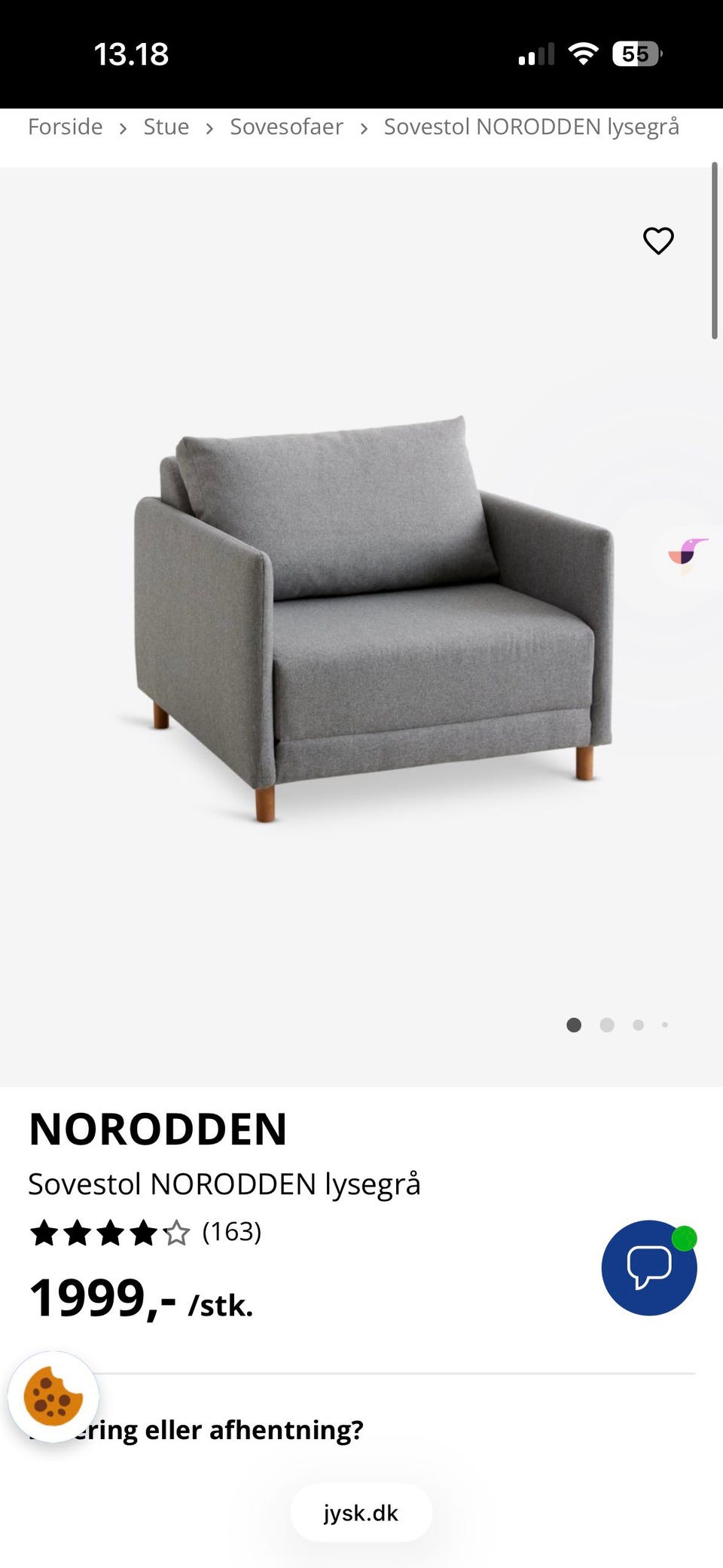
Task: Open the blue chat bubble assistant
Action: click(x=648, y=1267)
